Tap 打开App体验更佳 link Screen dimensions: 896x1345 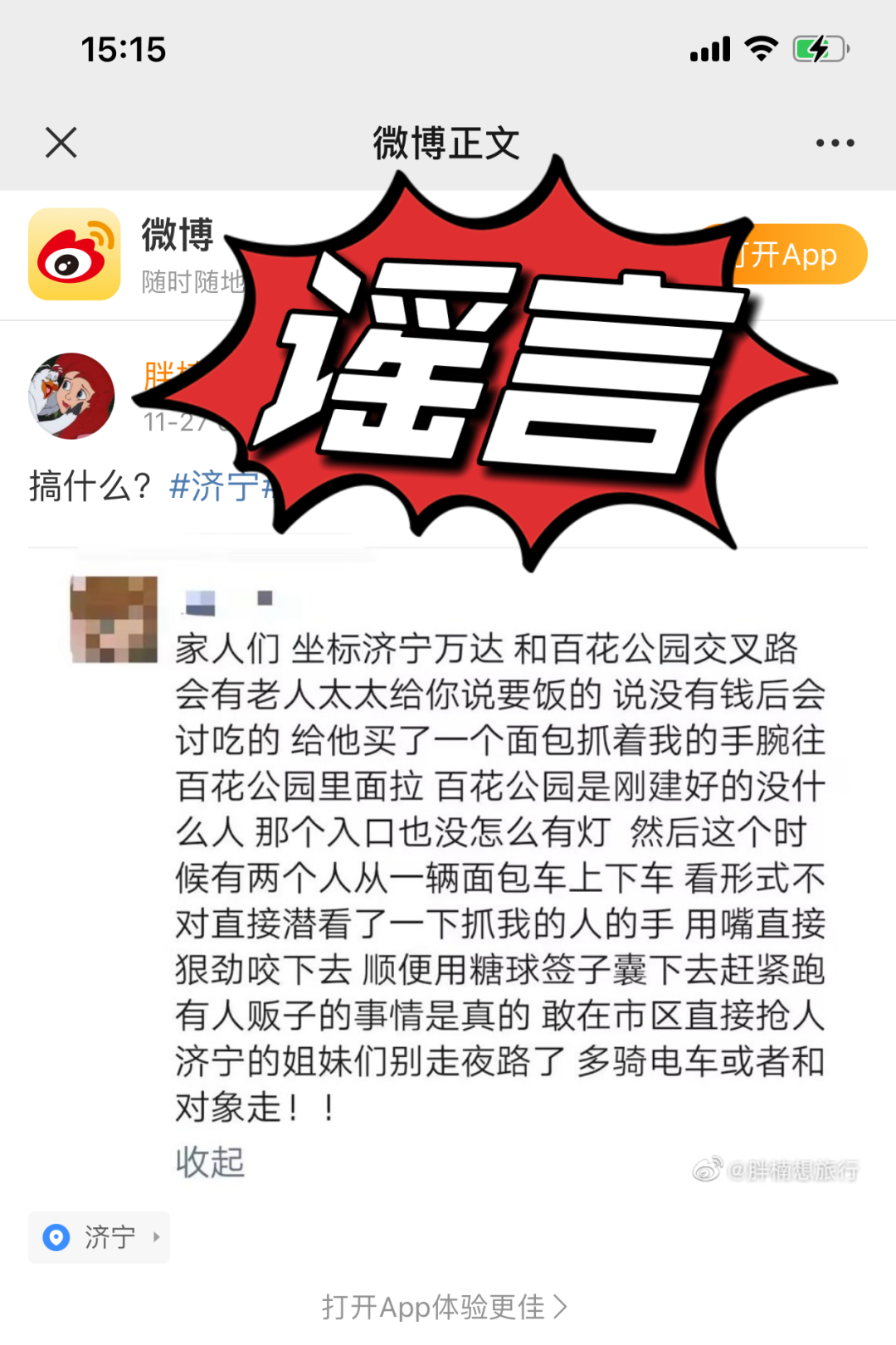[x=446, y=1307]
